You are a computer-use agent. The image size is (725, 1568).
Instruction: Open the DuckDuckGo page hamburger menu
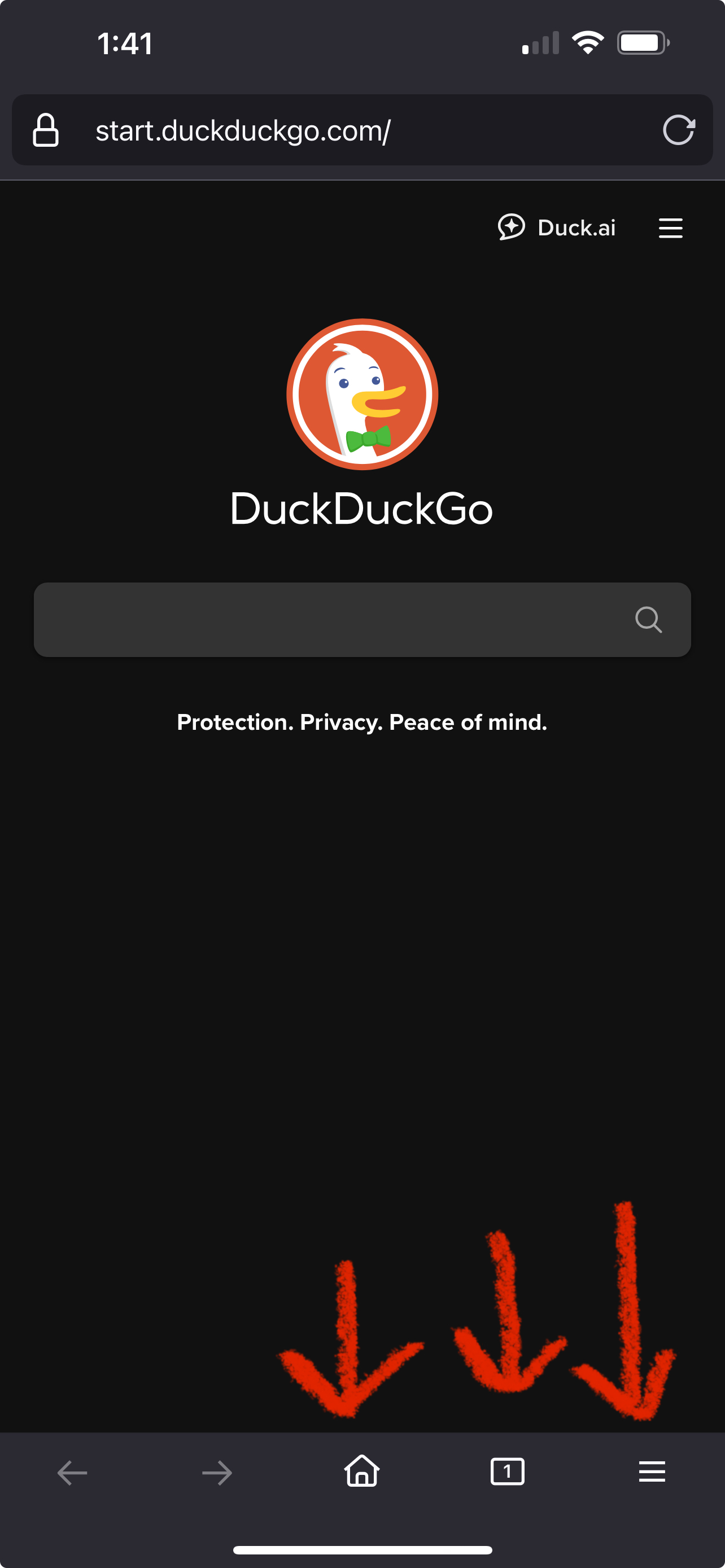pyautogui.click(x=670, y=228)
